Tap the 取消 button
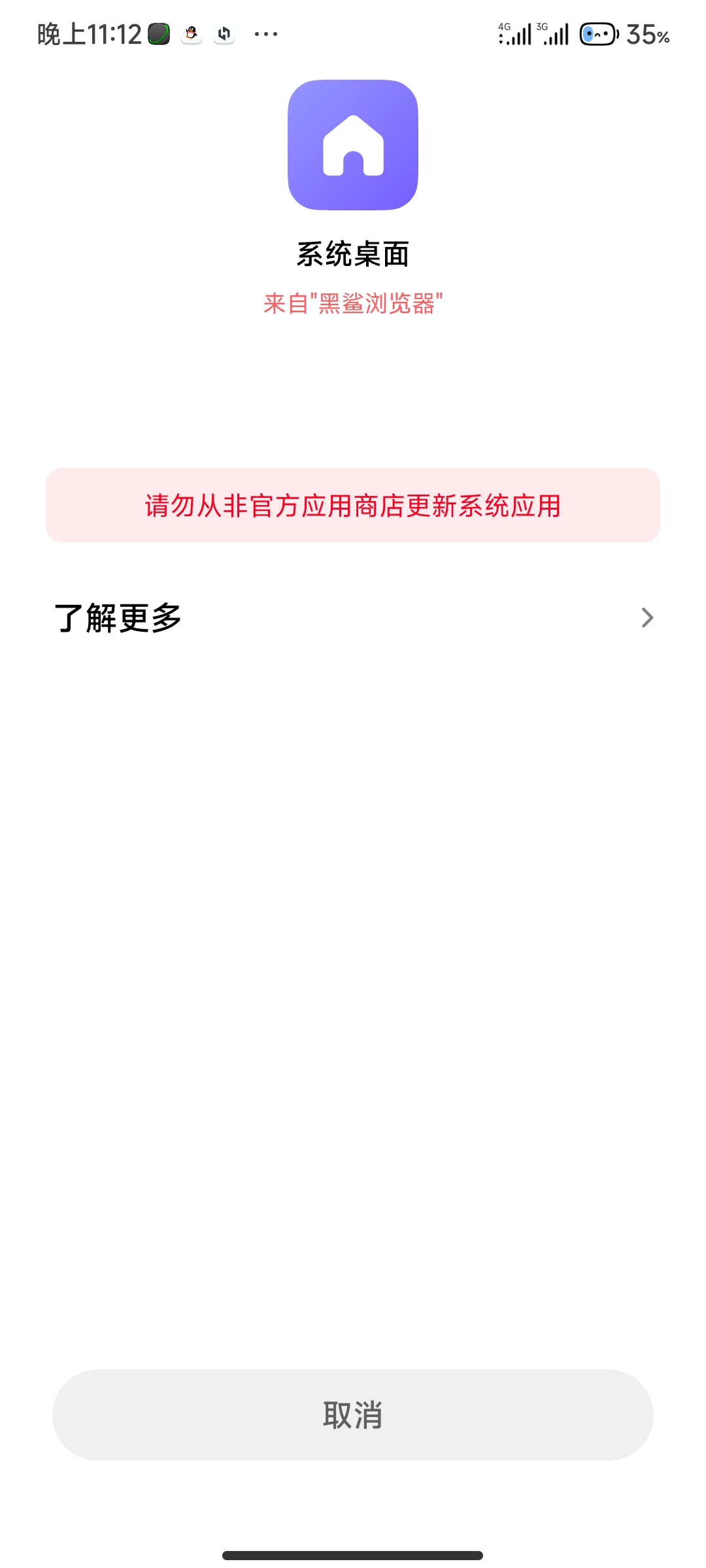 353,1414
